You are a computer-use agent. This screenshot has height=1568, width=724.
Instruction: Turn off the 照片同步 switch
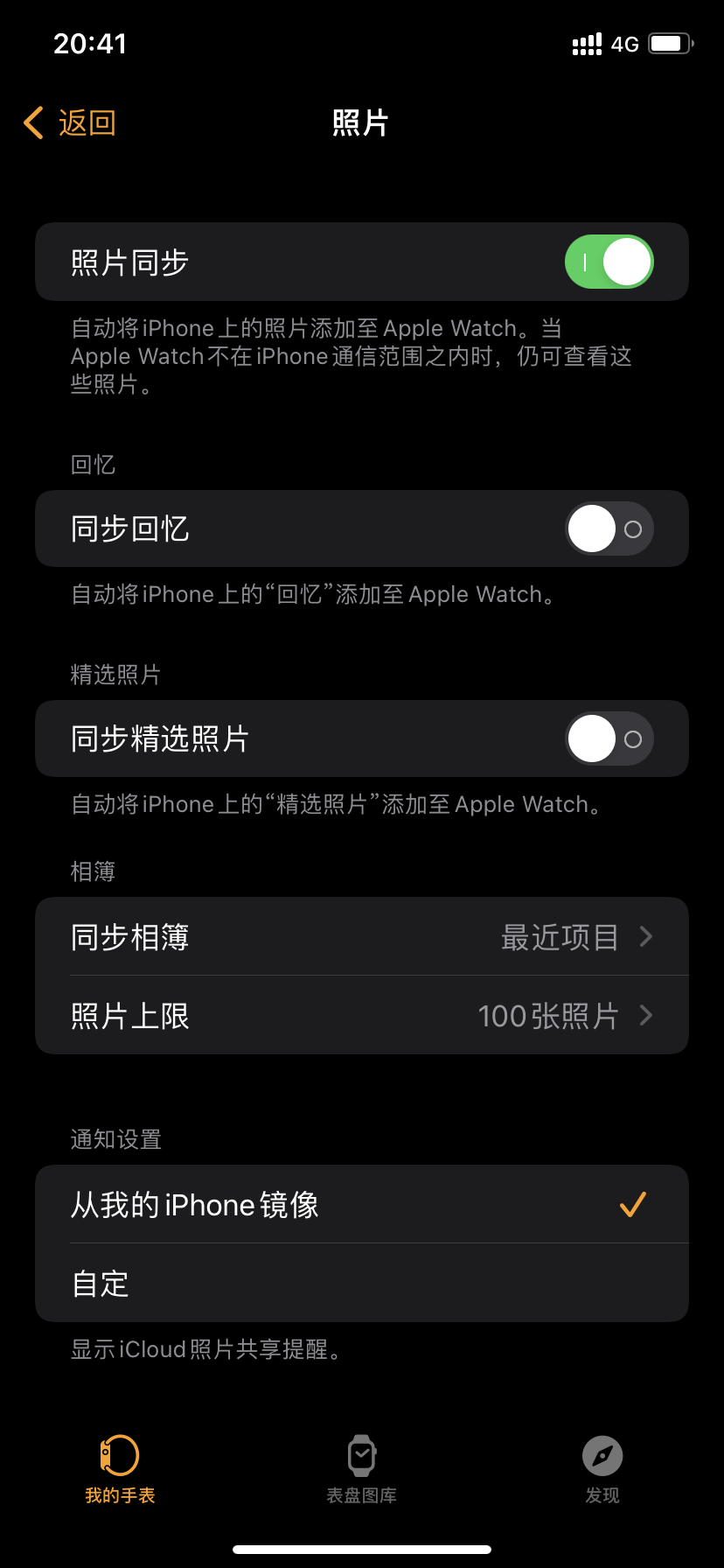click(x=609, y=262)
